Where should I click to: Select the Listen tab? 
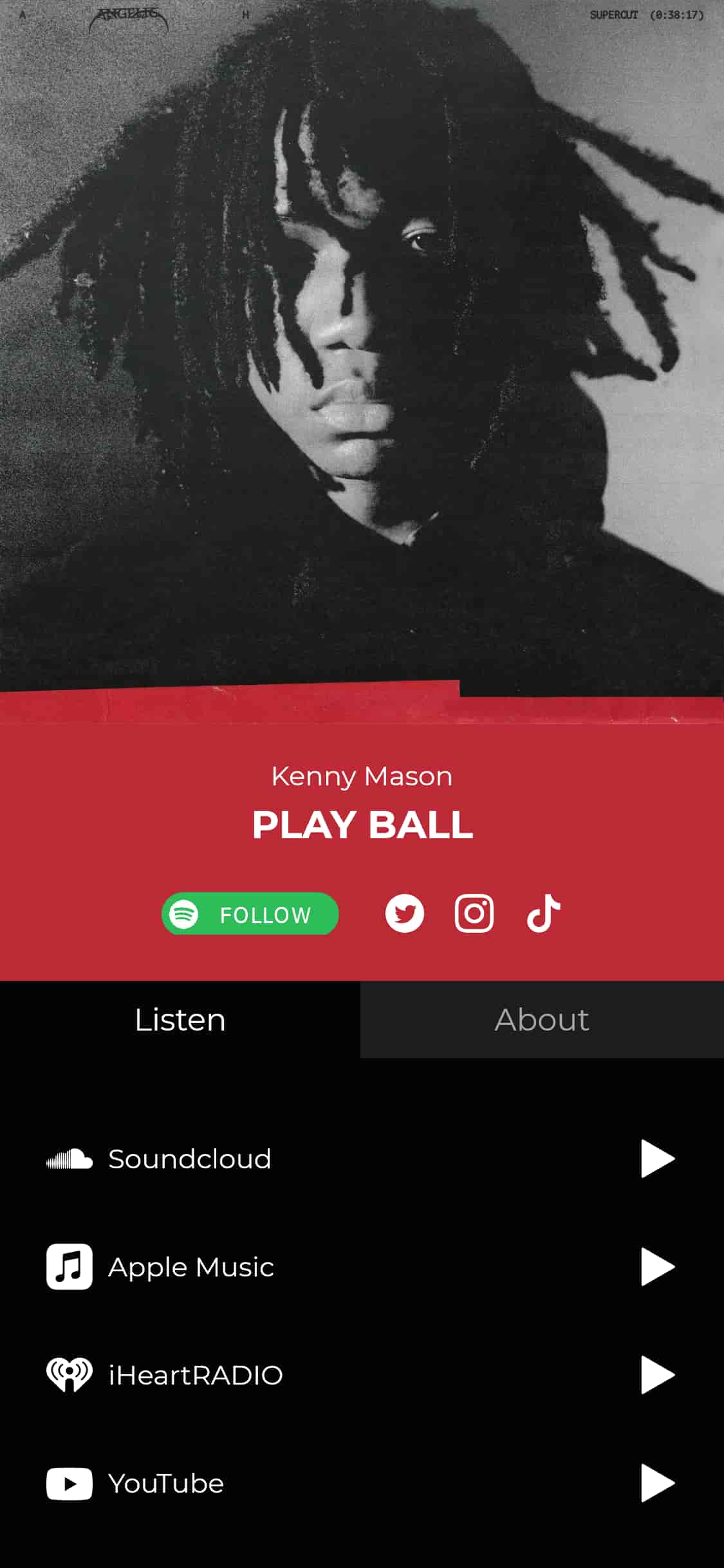180,1020
